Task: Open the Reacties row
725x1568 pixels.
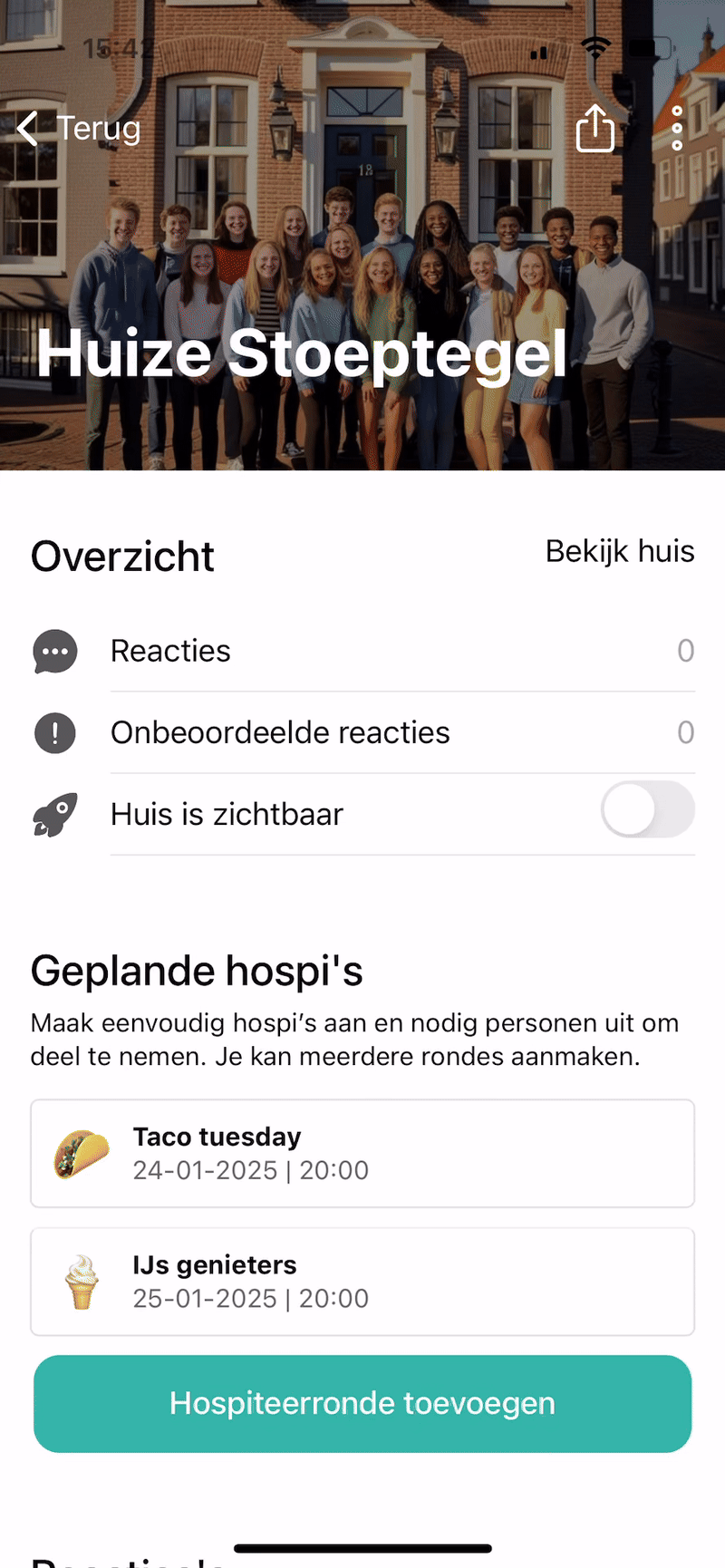Action: 362,651
